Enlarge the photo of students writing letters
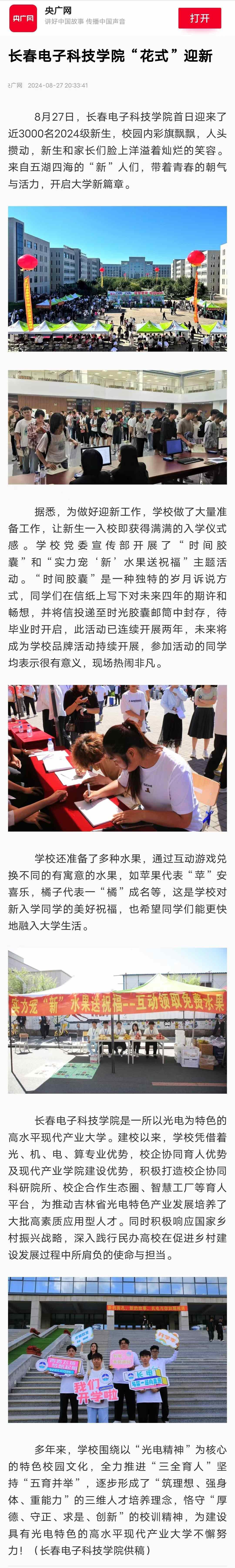This screenshot has height=1568, width=235. coord(117,758)
